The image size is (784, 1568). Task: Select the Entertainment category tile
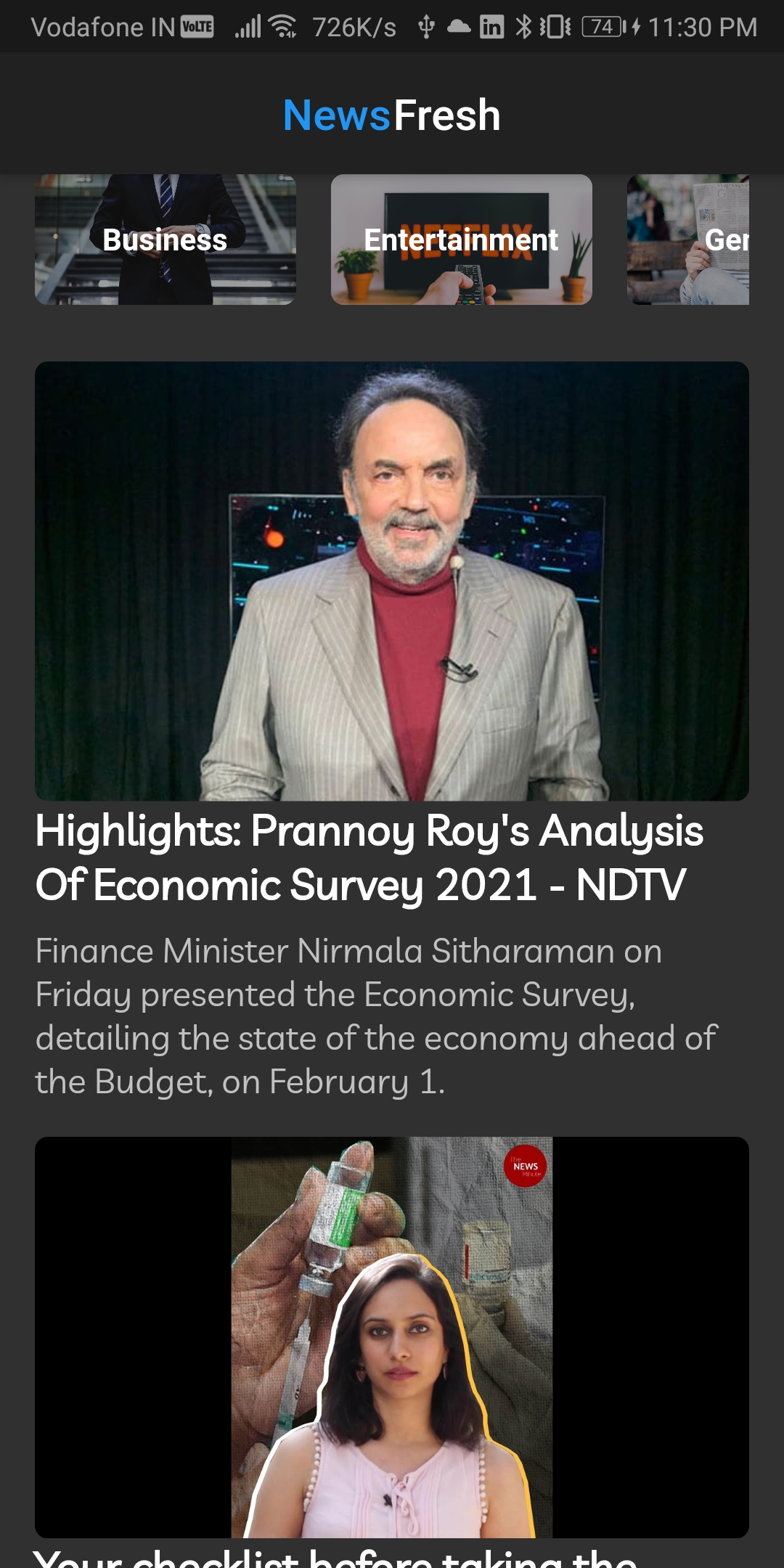click(462, 240)
